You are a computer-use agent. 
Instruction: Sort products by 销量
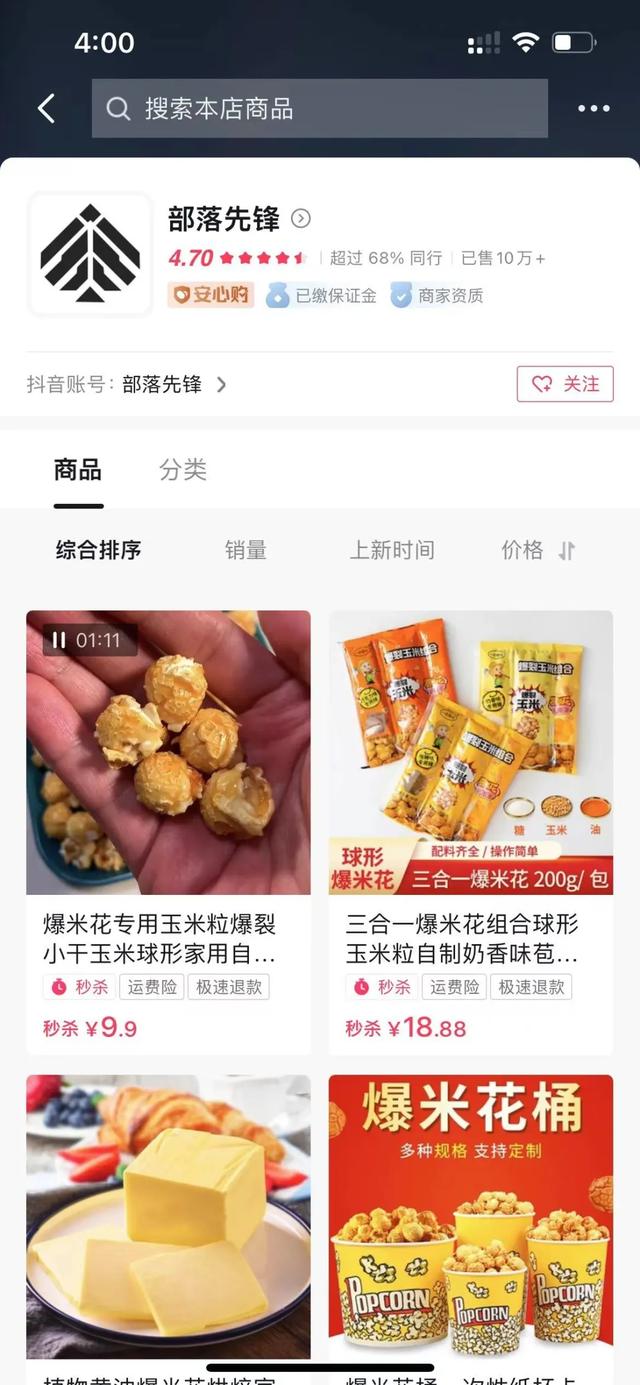[x=246, y=550]
